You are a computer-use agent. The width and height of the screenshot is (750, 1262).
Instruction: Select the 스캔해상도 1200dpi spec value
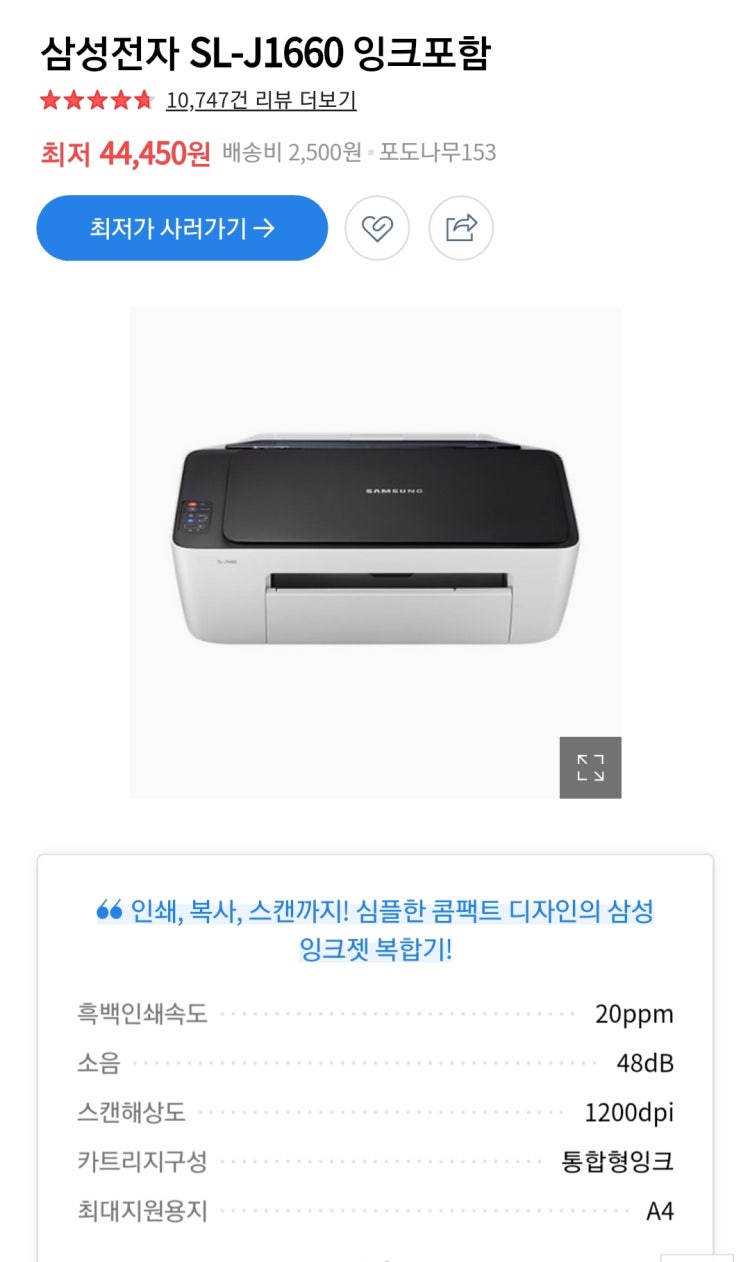(x=632, y=1111)
